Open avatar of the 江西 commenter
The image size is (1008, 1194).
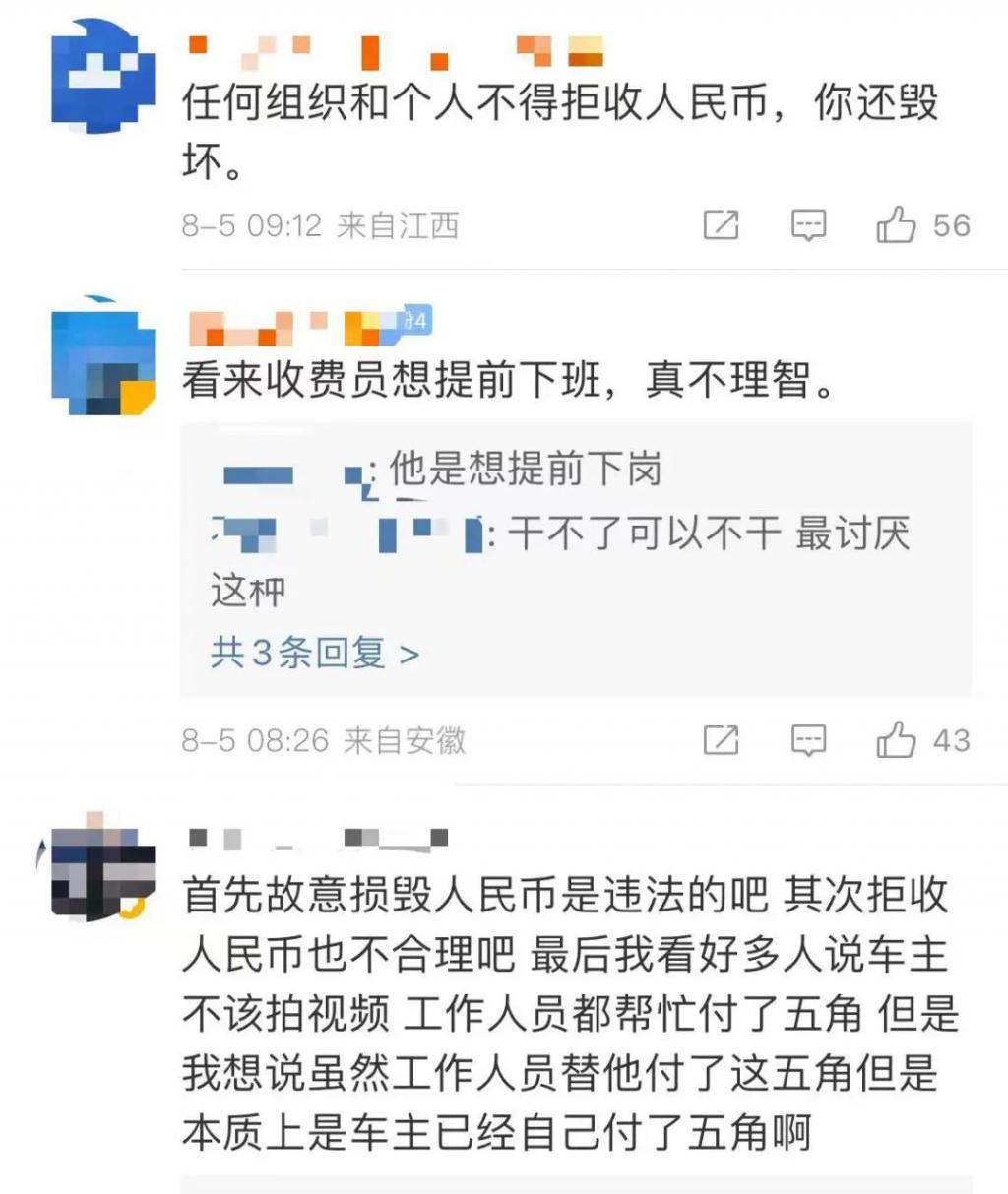point(102,77)
